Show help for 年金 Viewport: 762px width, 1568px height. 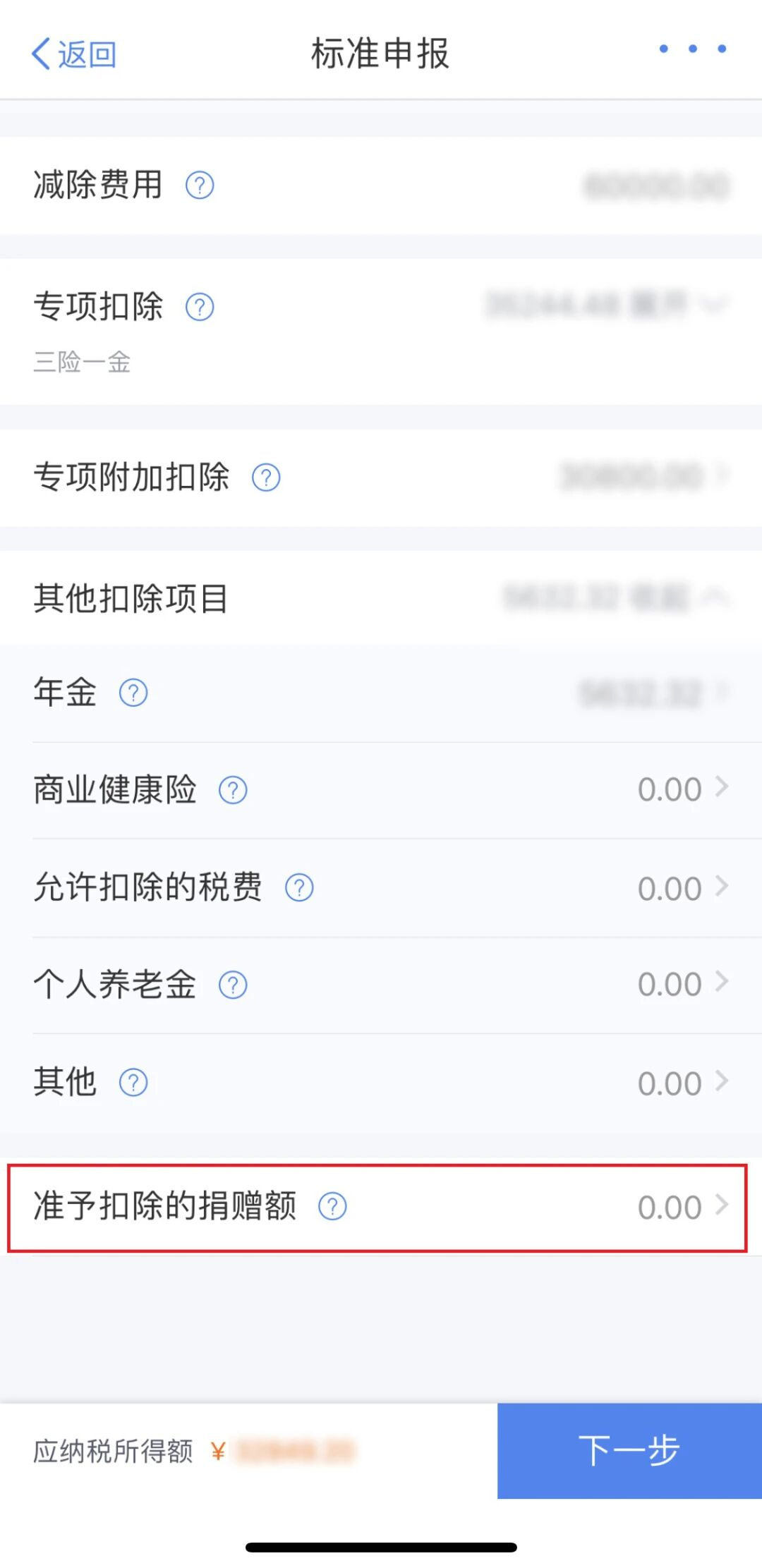pyautogui.click(x=133, y=693)
